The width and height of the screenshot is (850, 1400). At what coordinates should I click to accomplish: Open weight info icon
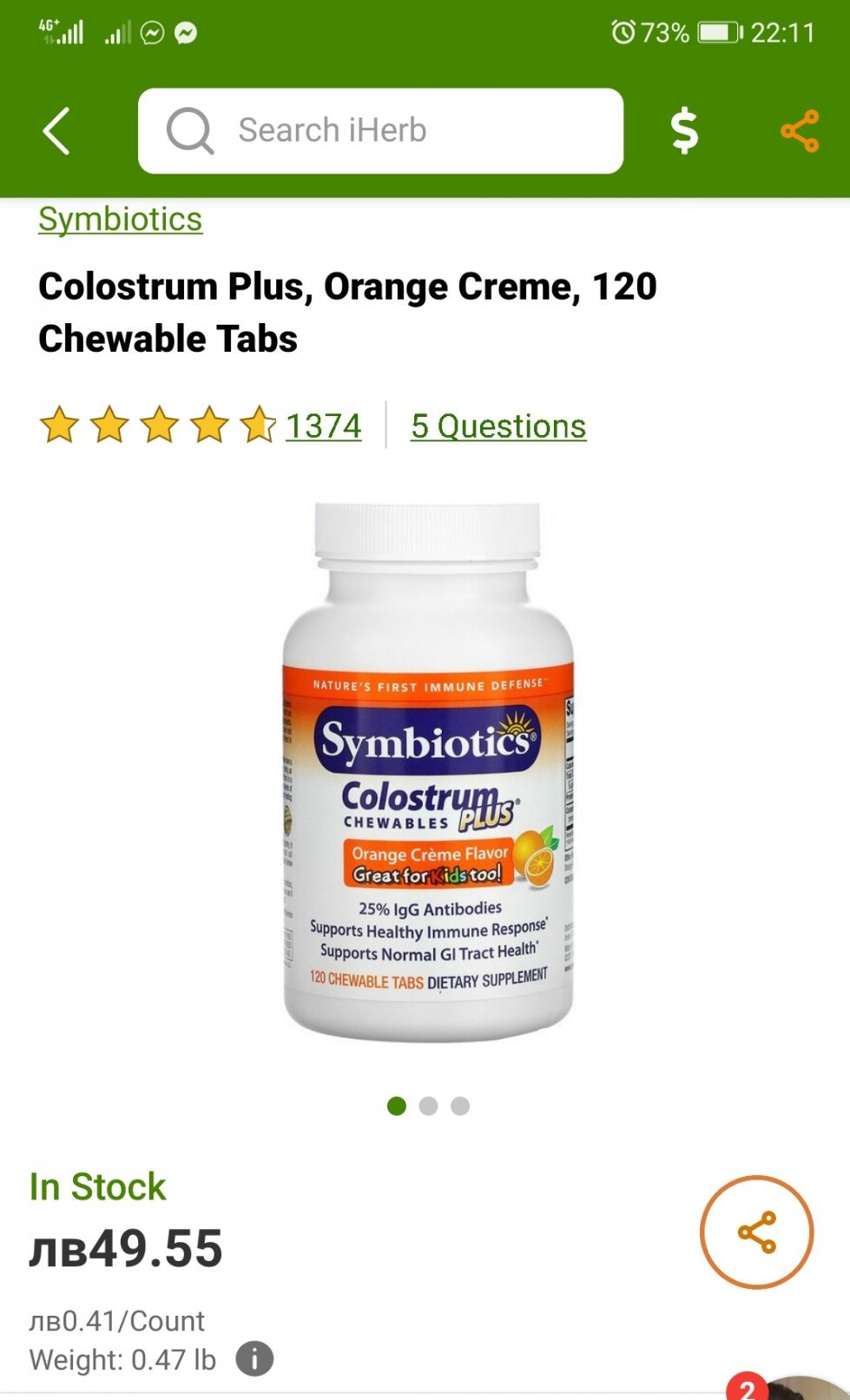254,1359
